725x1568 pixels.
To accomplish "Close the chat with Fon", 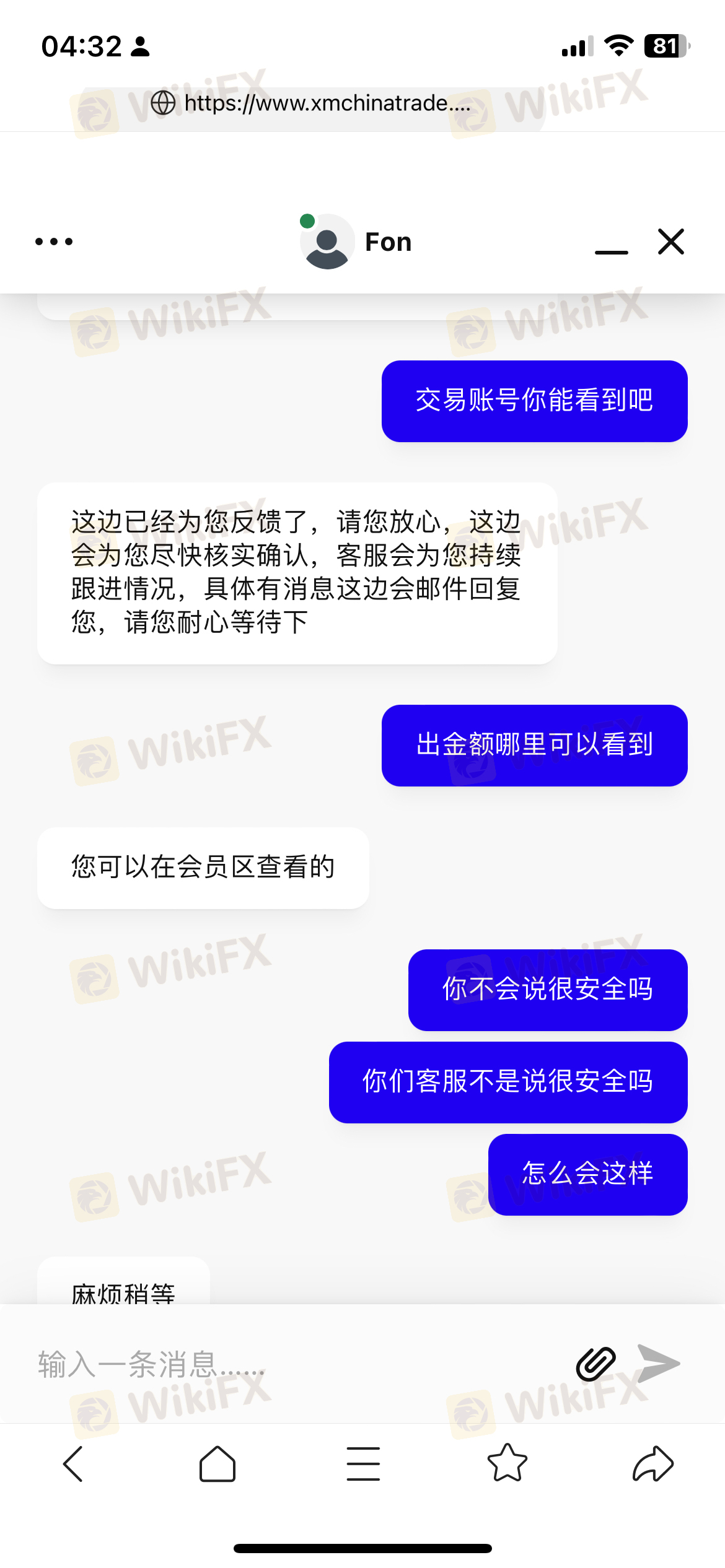I will click(x=671, y=242).
